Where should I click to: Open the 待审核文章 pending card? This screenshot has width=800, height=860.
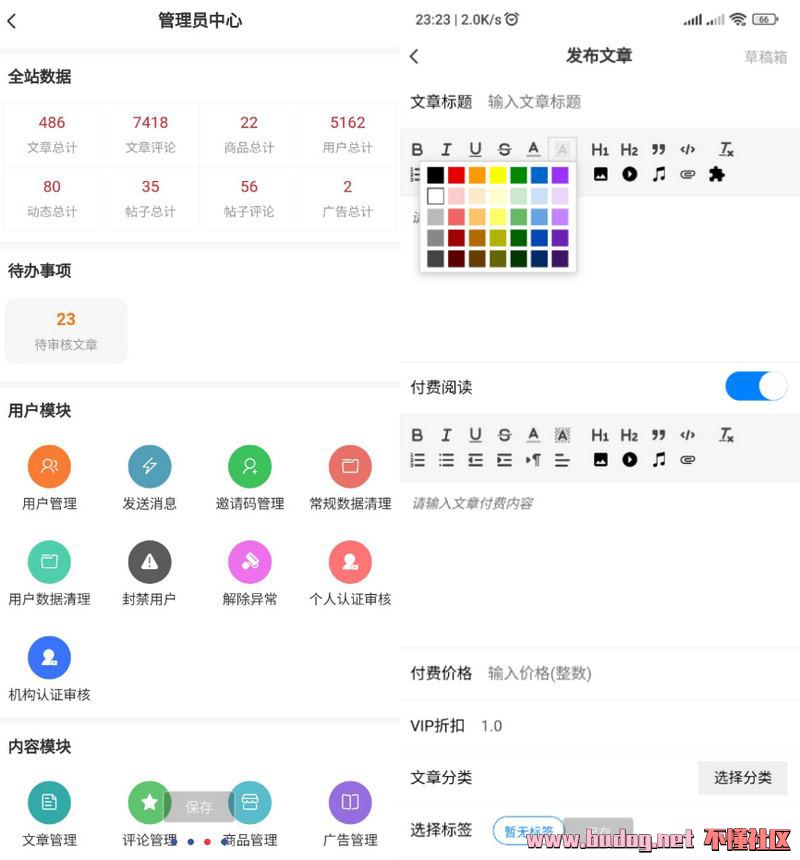[x=66, y=330]
